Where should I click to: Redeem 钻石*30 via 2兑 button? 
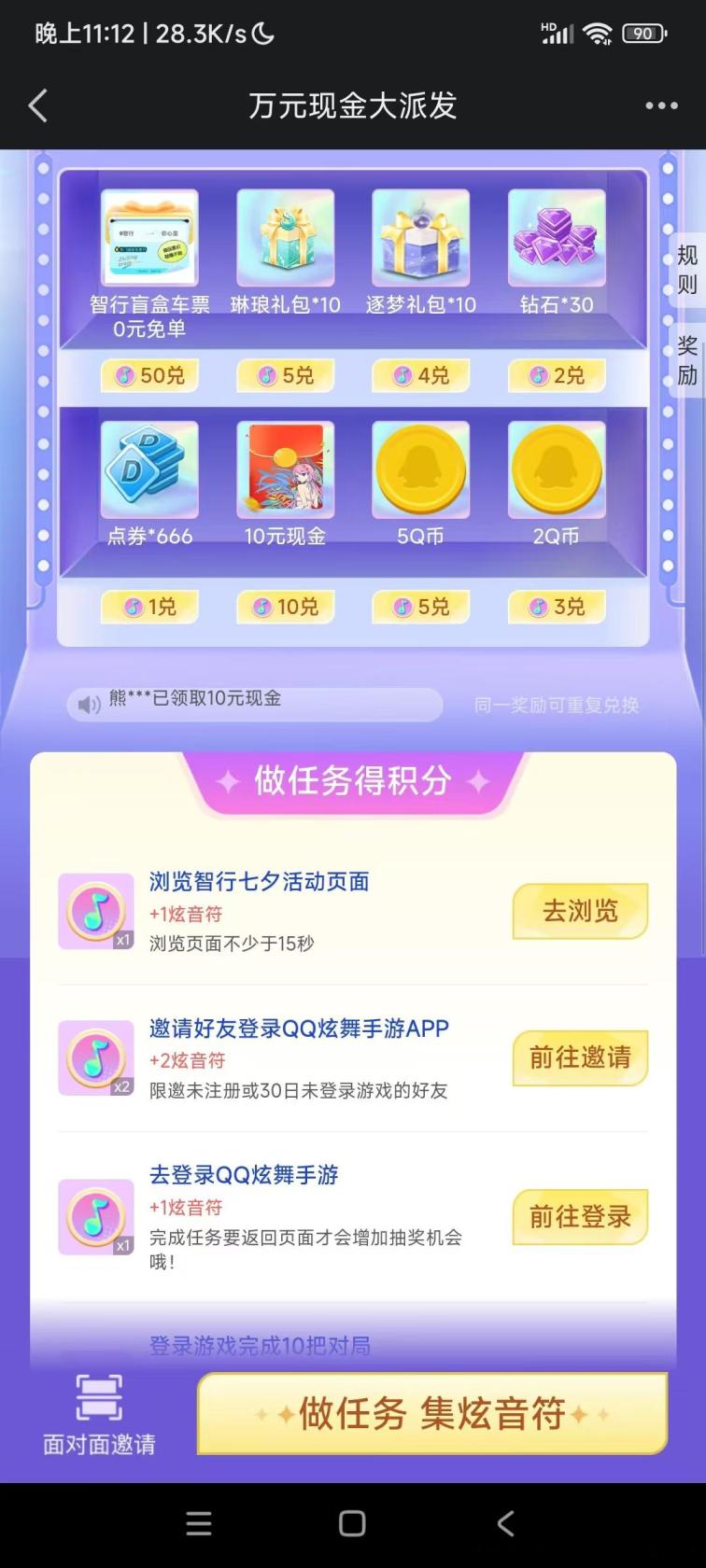coord(556,375)
